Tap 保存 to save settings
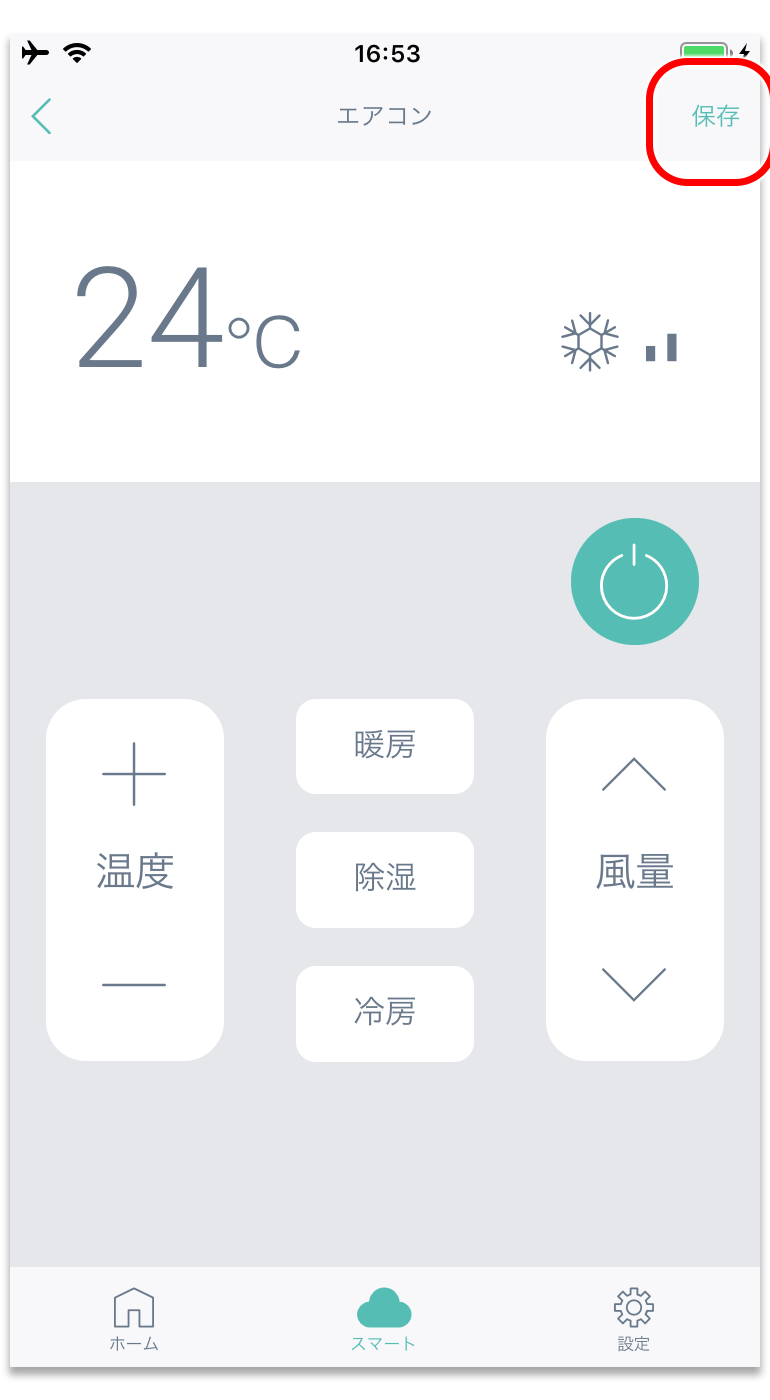 click(x=715, y=116)
